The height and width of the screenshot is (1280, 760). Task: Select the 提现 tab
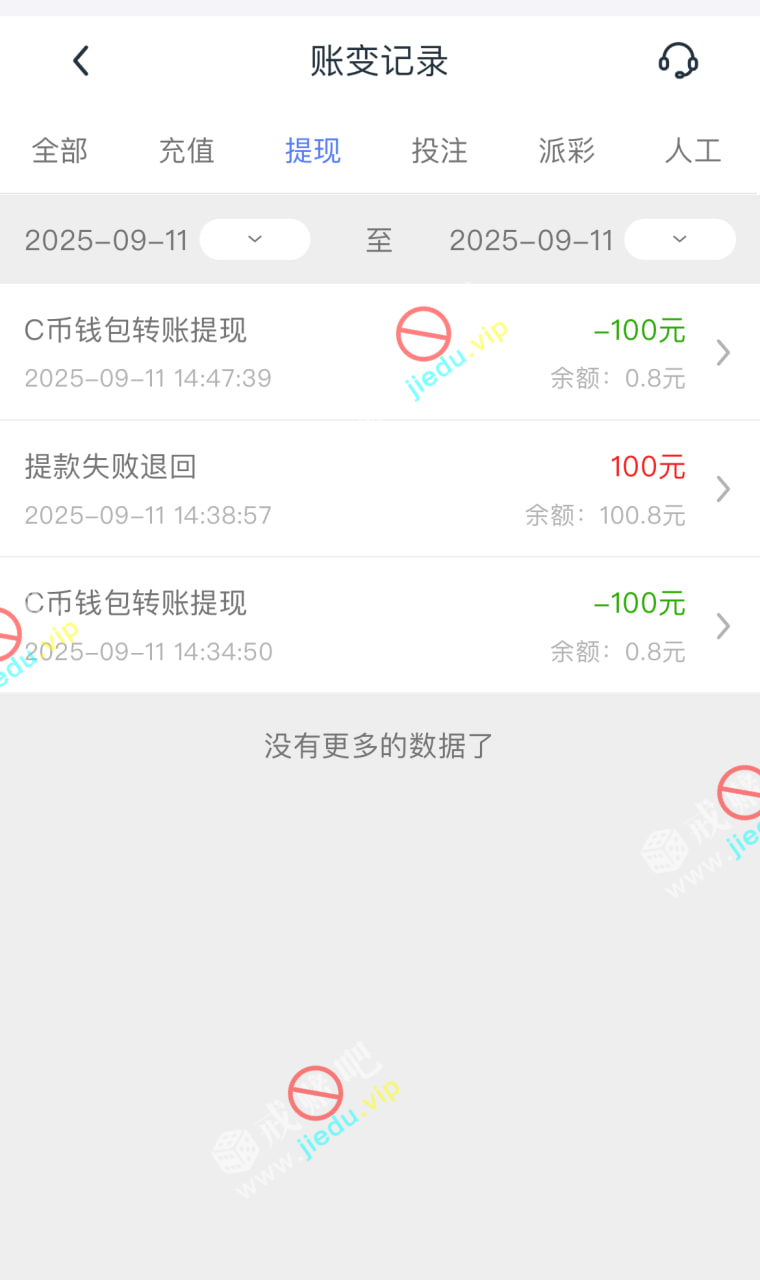tap(313, 151)
